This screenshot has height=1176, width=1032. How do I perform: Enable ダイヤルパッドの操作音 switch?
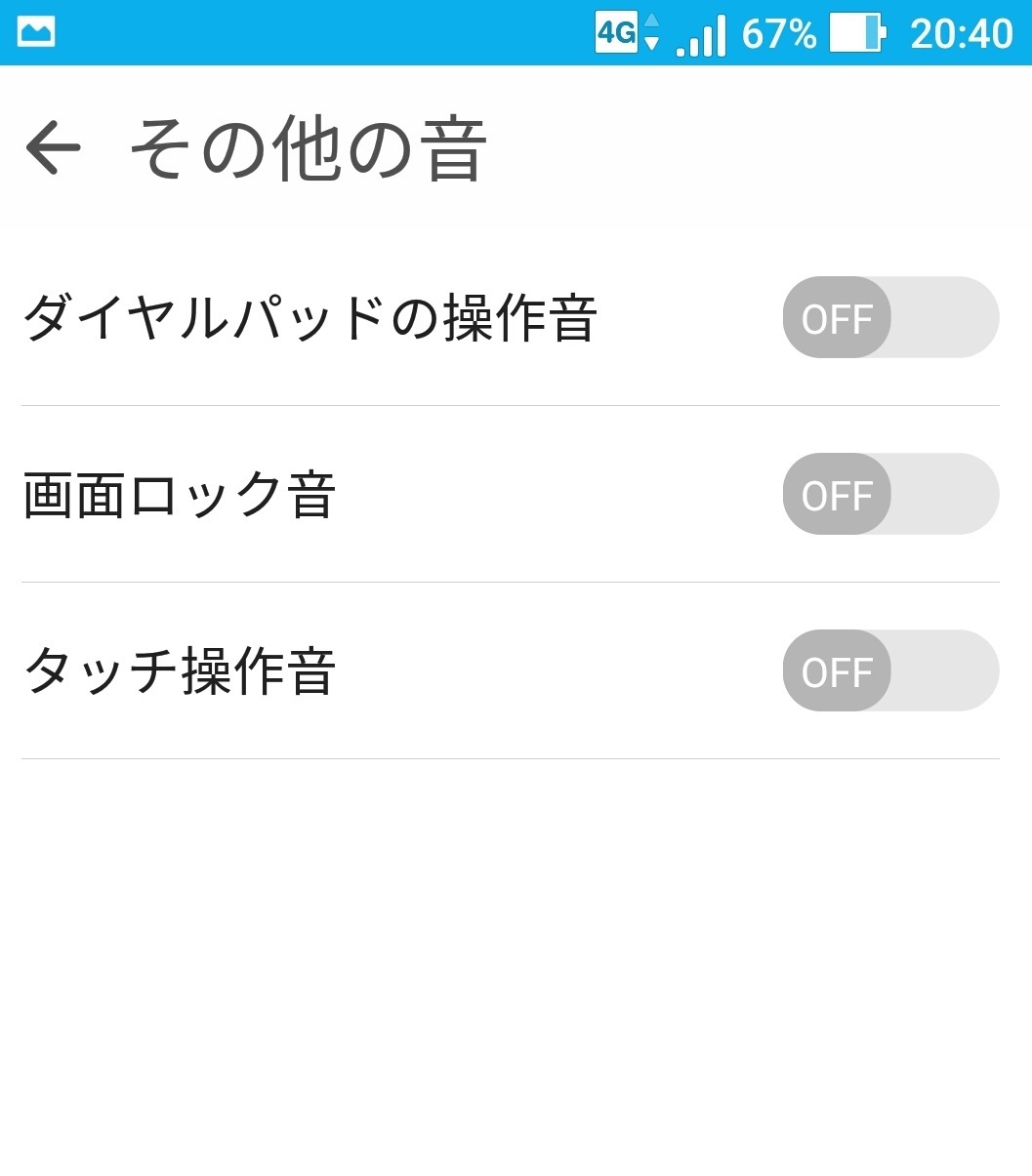coord(889,317)
